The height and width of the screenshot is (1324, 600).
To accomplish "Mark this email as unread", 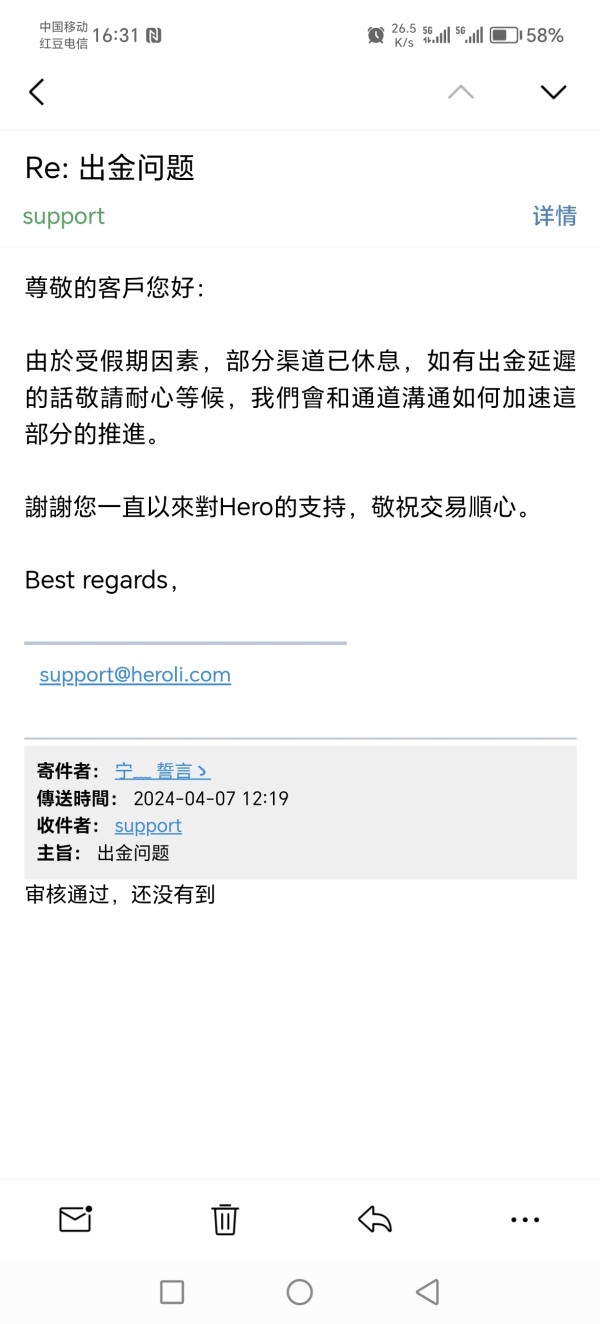I will click(x=75, y=1219).
